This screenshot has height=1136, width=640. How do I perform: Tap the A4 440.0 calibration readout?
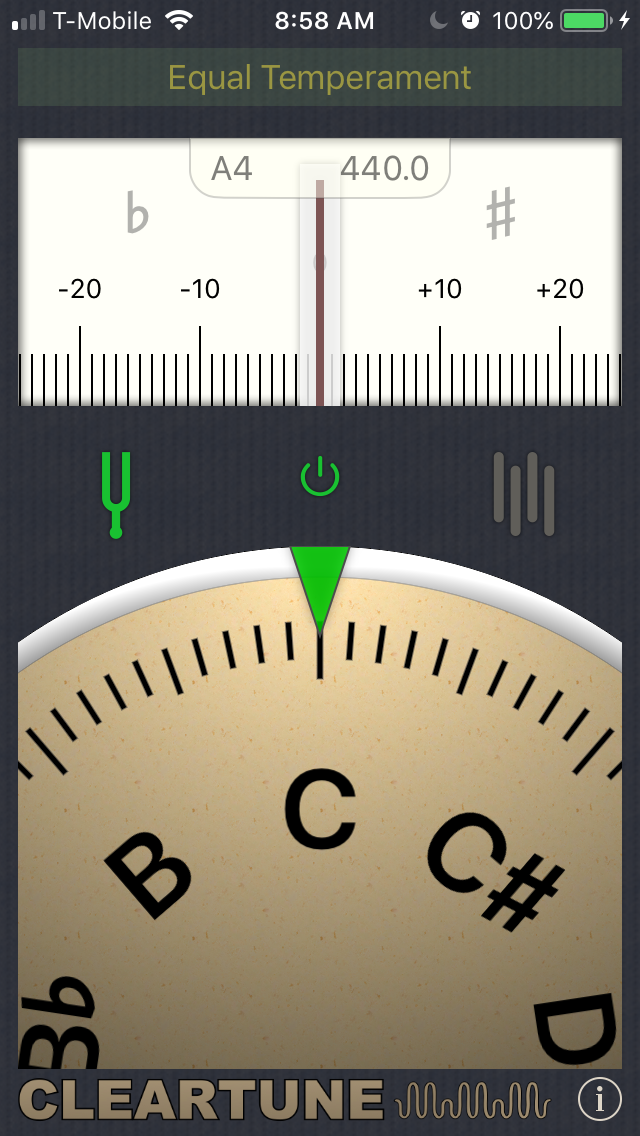point(319,168)
